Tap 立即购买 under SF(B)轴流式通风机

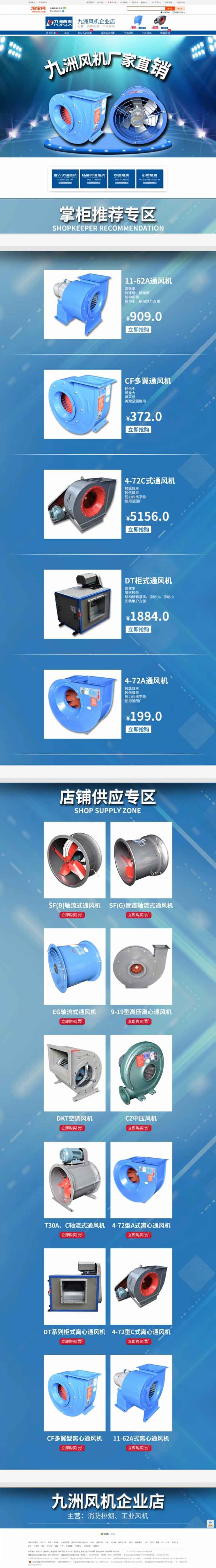coord(72,915)
